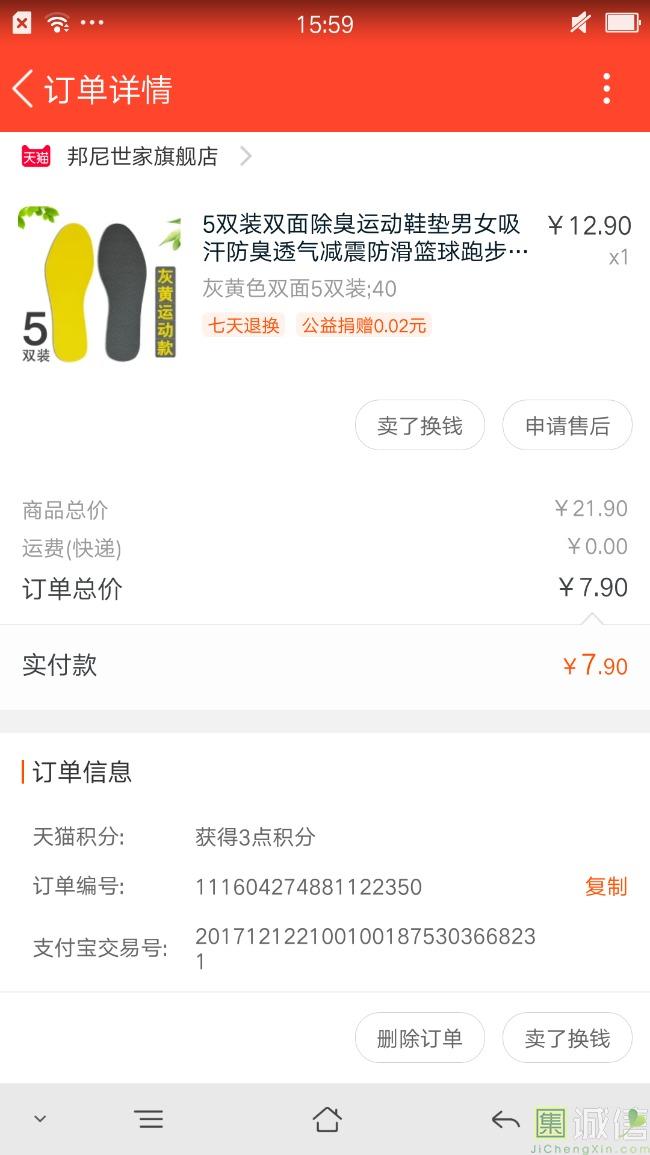Go to the system home screen

tap(327, 1119)
